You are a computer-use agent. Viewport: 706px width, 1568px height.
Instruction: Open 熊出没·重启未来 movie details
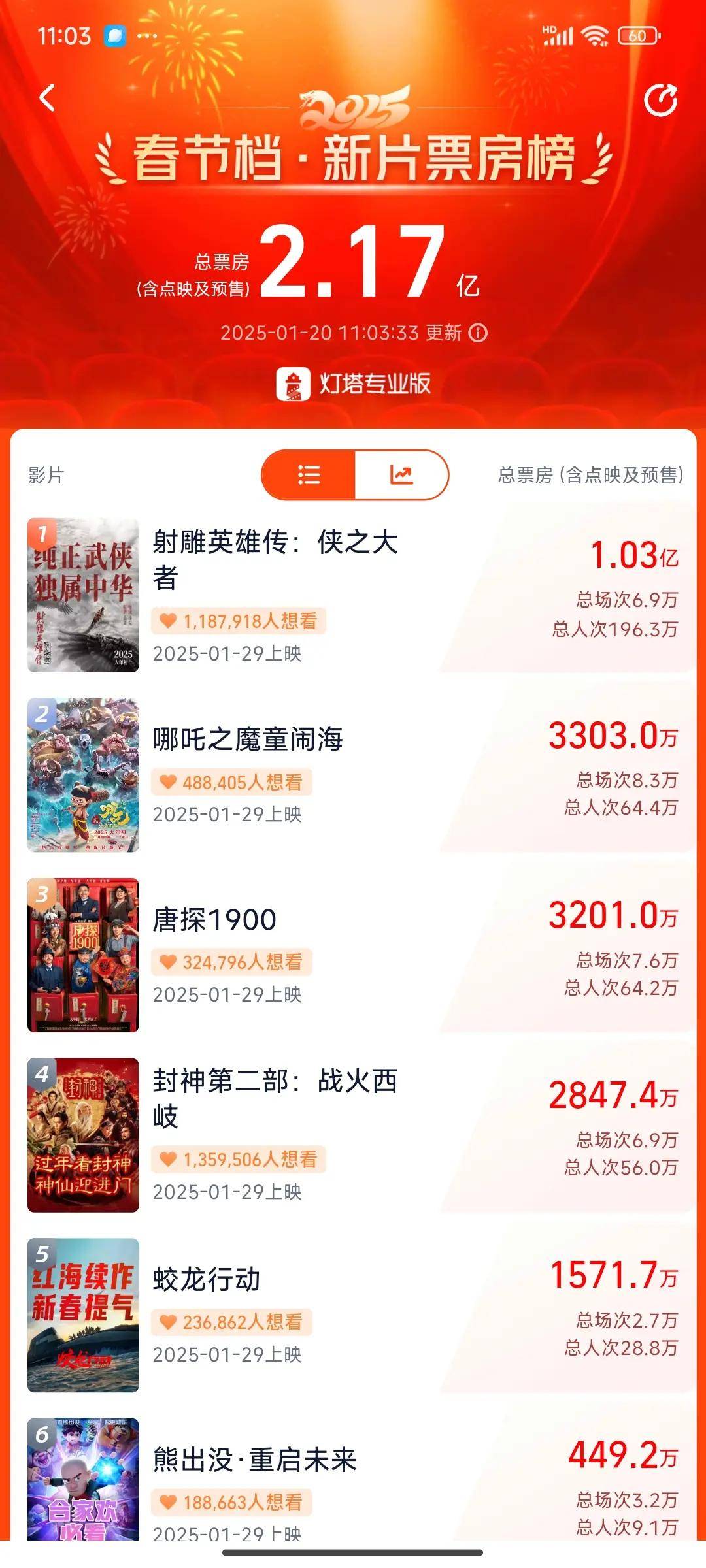point(255,1460)
